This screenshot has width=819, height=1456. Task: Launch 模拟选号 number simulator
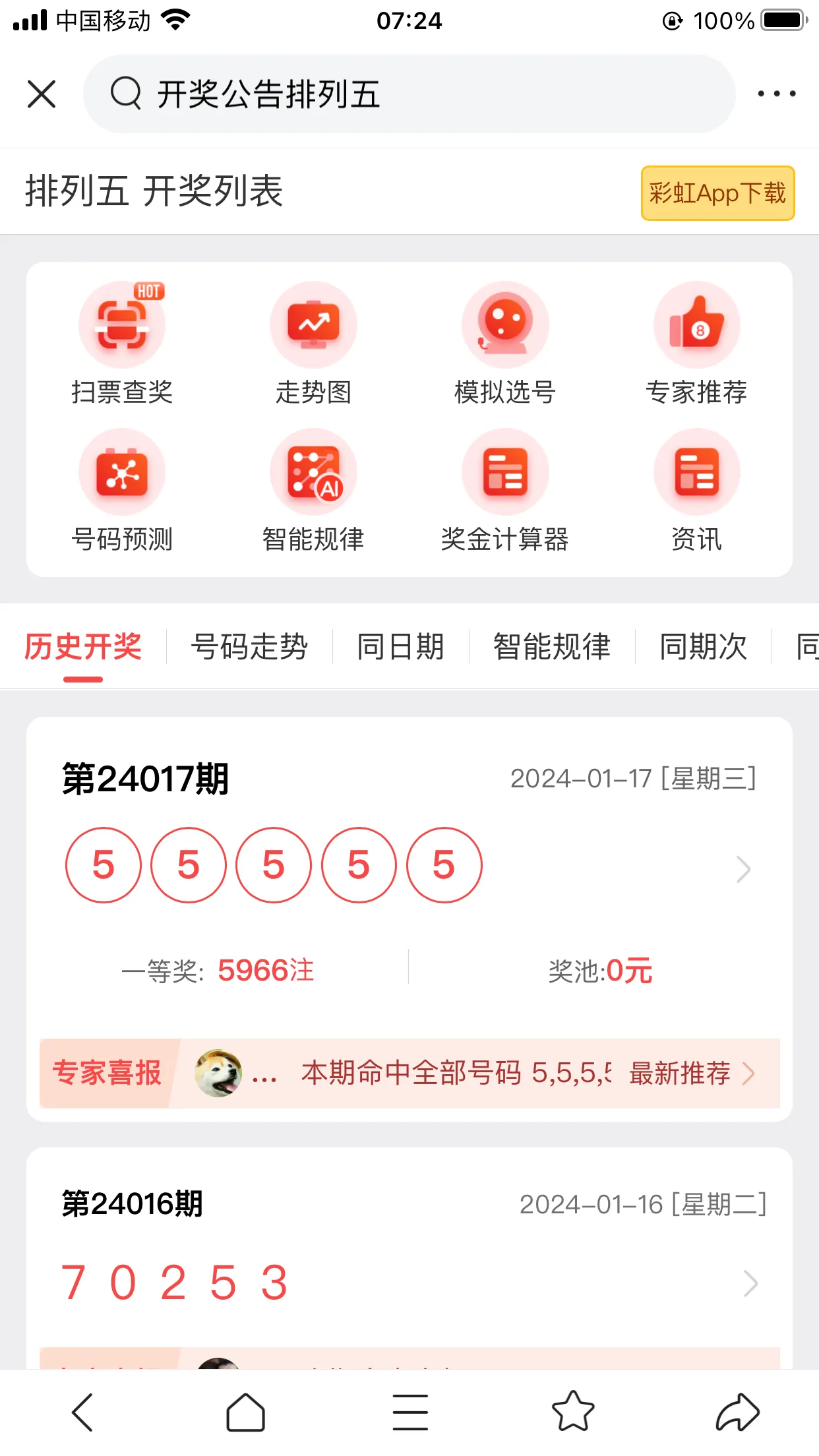504,344
